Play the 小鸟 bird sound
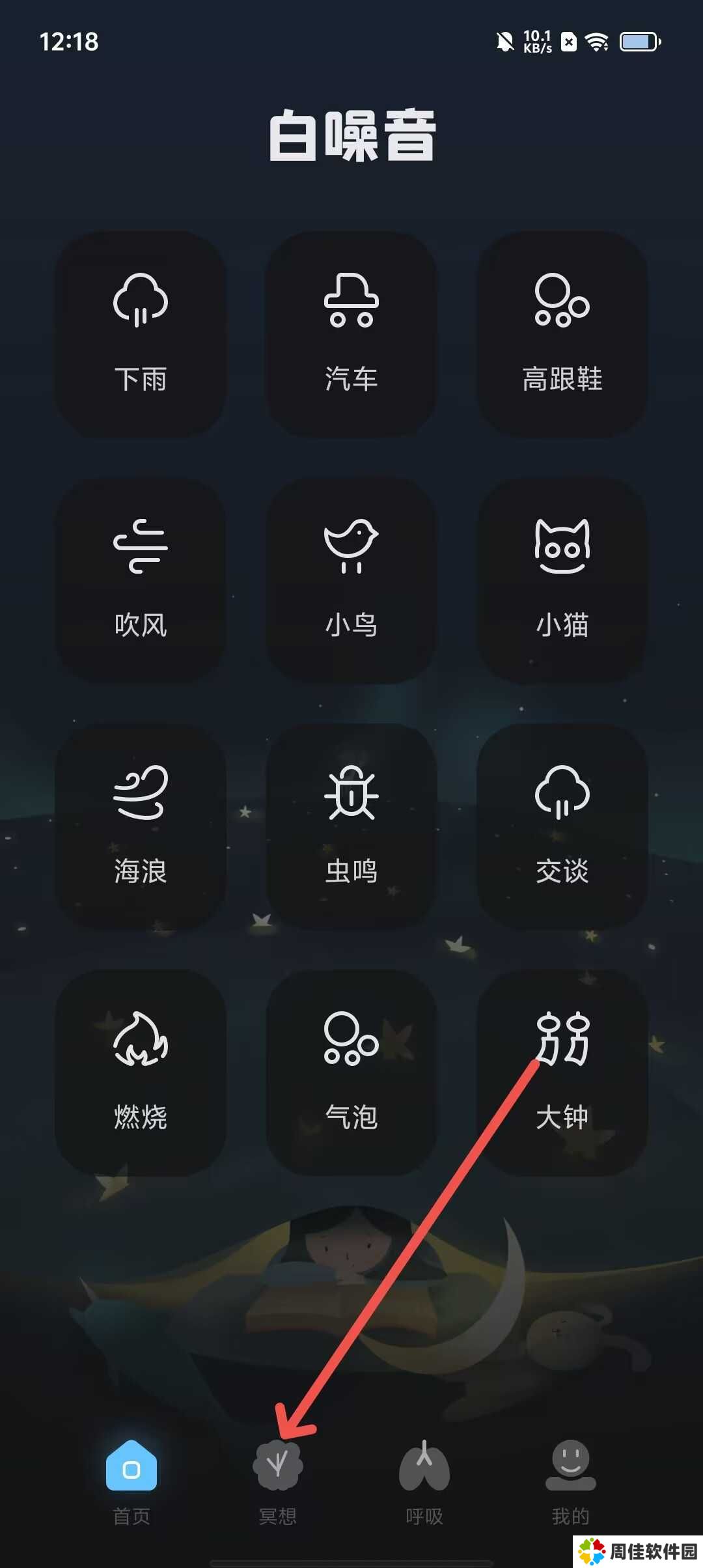Viewport: 703px width, 1568px height. tap(351, 580)
